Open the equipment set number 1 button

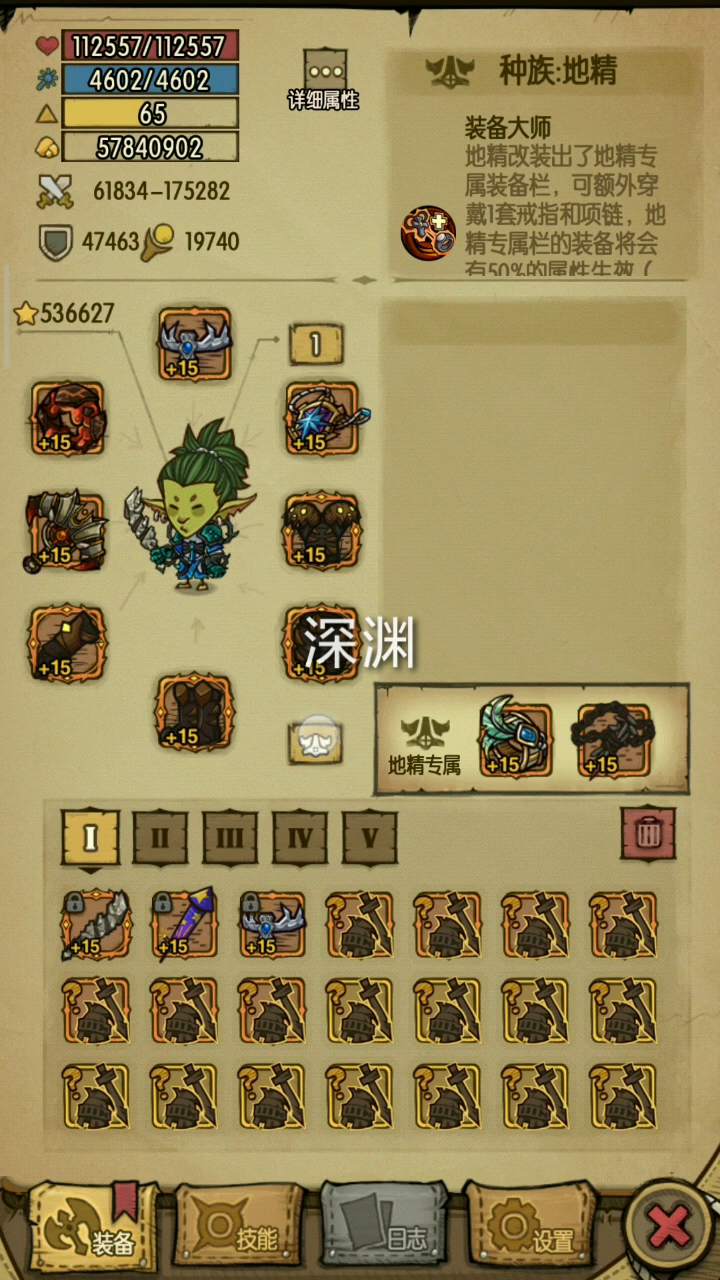(316, 345)
